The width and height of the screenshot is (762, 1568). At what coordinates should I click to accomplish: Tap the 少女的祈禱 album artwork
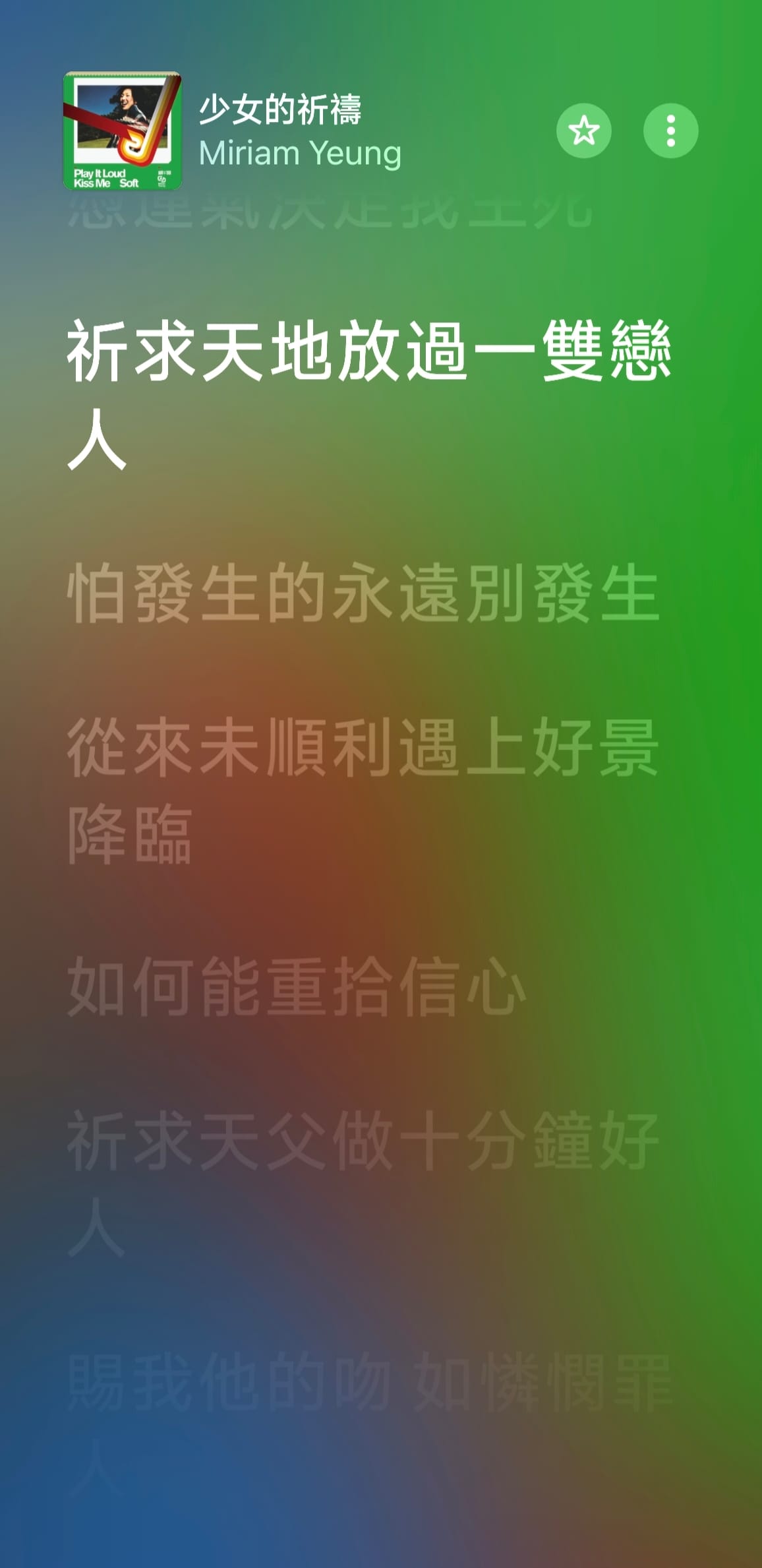[x=122, y=131]
